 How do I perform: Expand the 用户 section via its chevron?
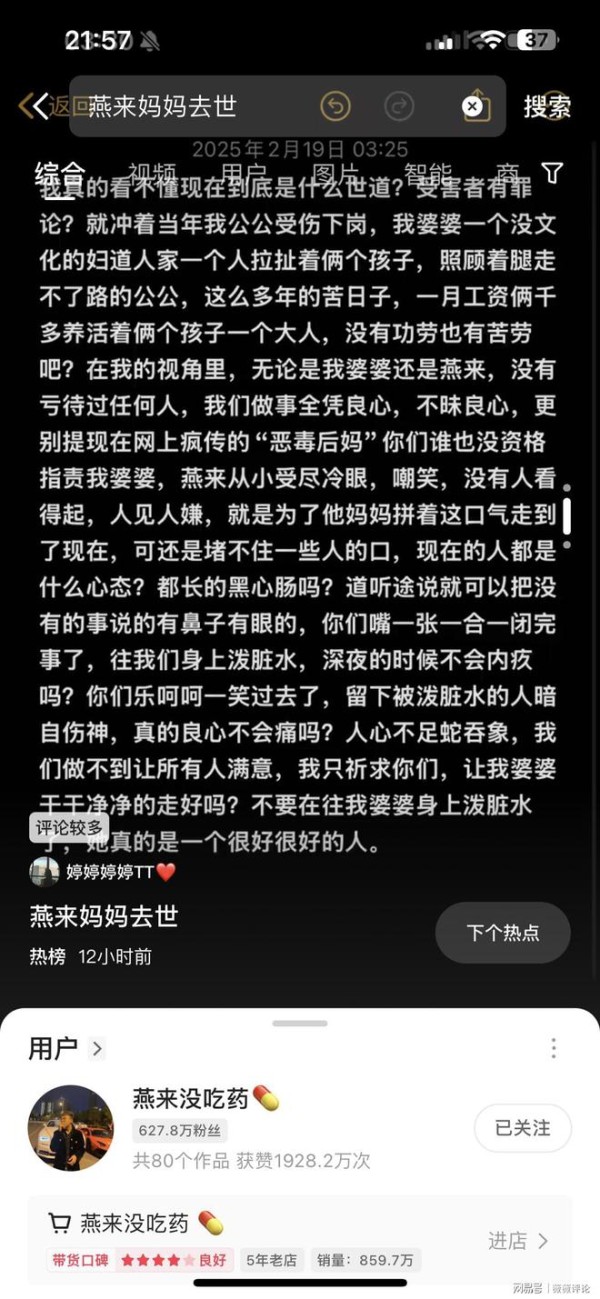[97, 1048]
